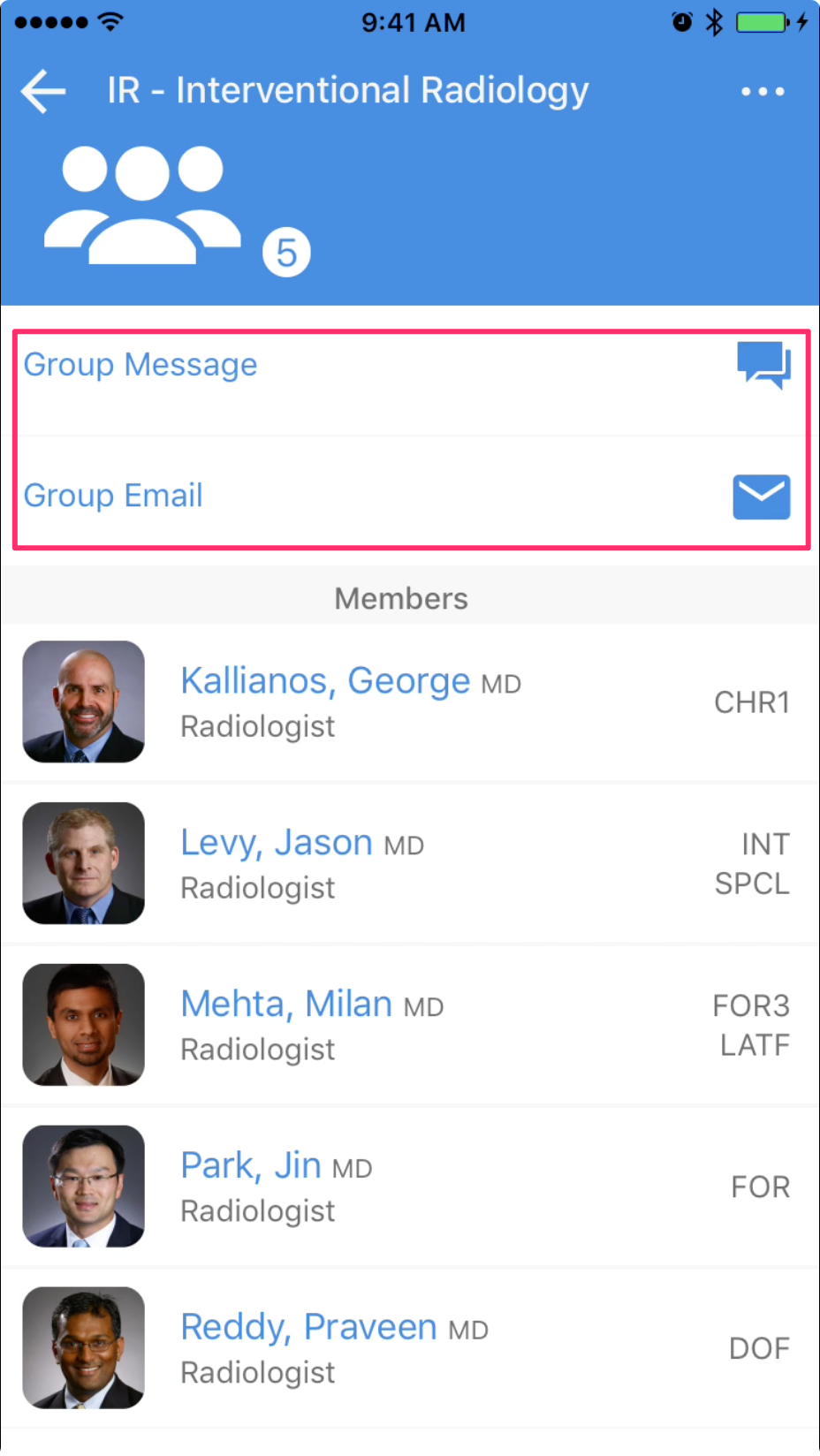
Task: Open the three-dot overflow menu
Action: point(763,91)
